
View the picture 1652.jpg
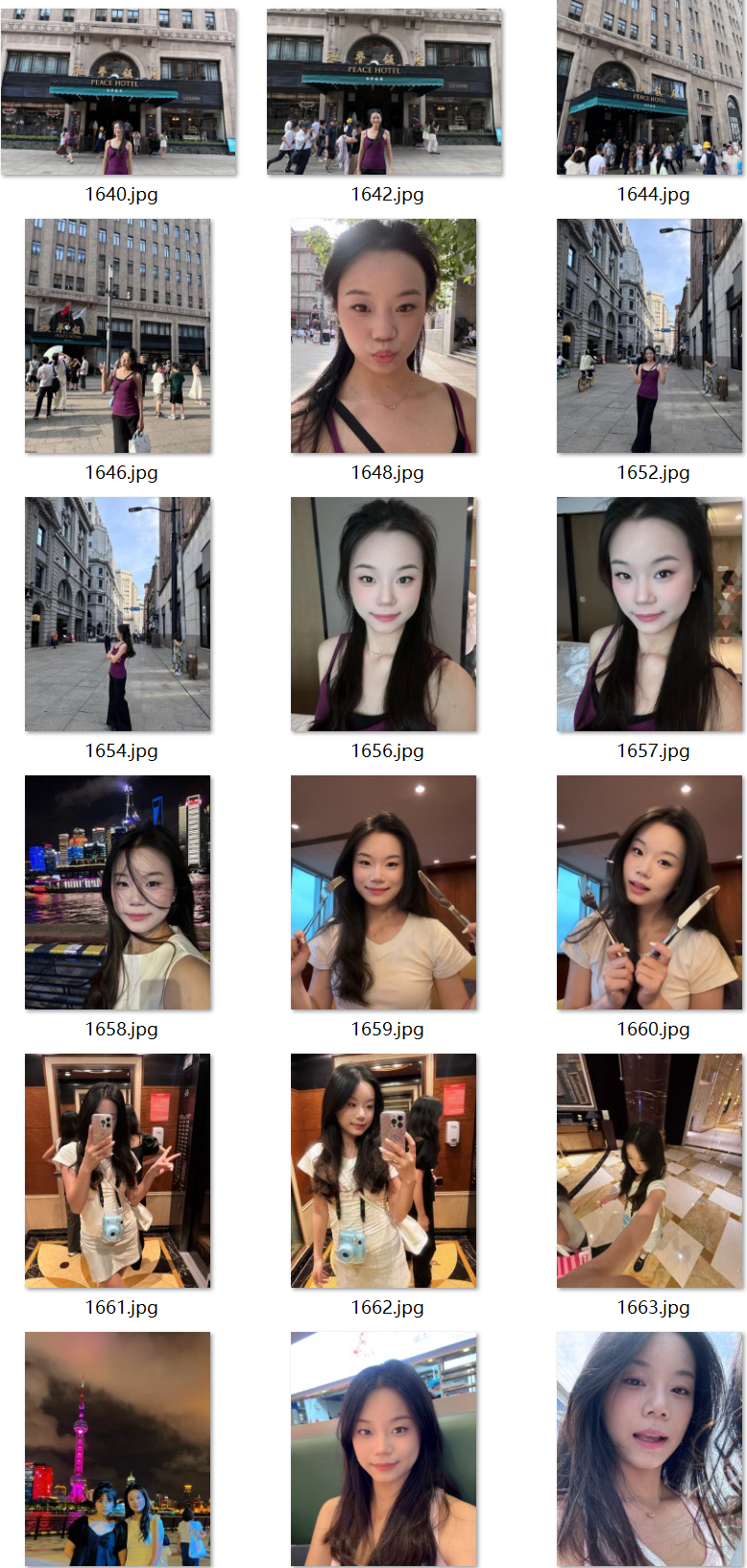coord(650,336)
